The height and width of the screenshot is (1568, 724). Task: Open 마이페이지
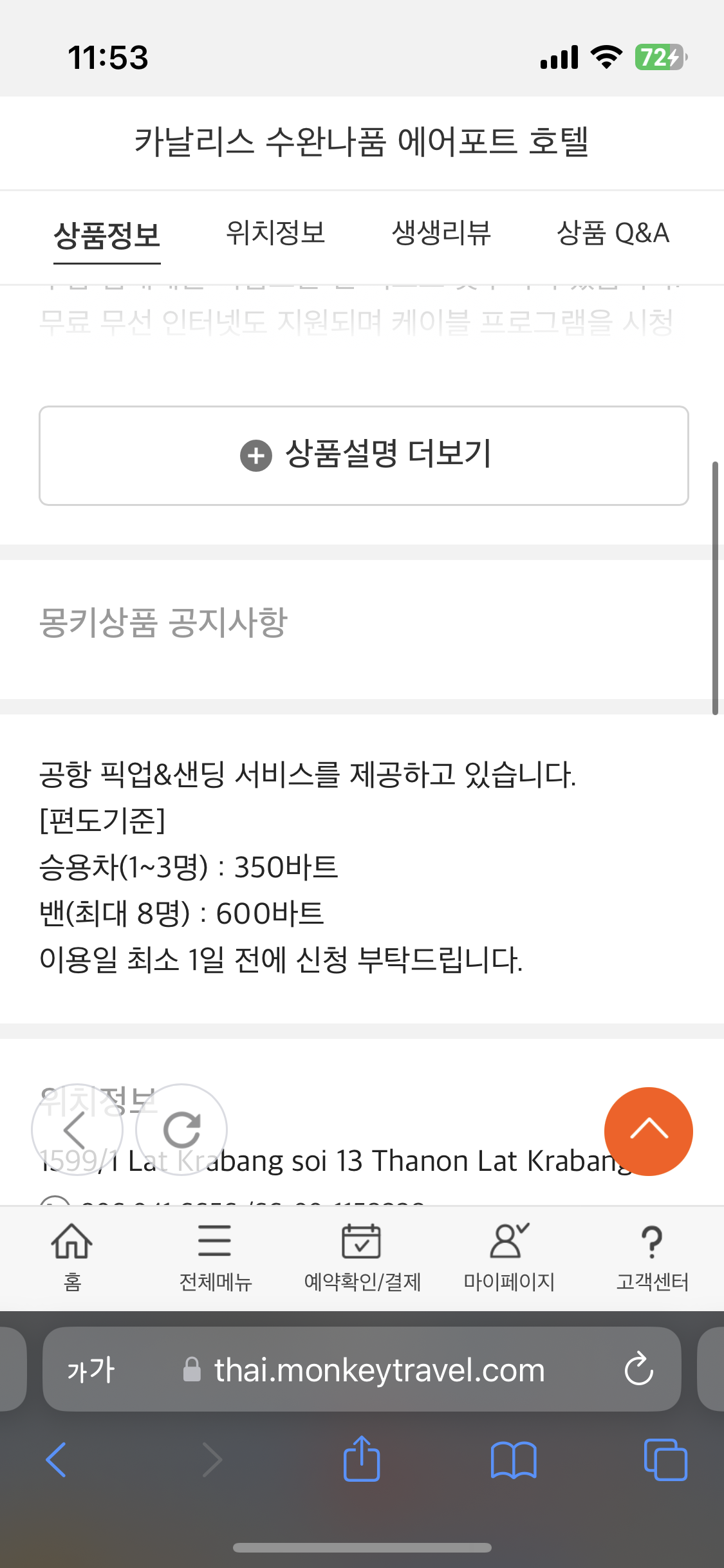(509, 1257)
